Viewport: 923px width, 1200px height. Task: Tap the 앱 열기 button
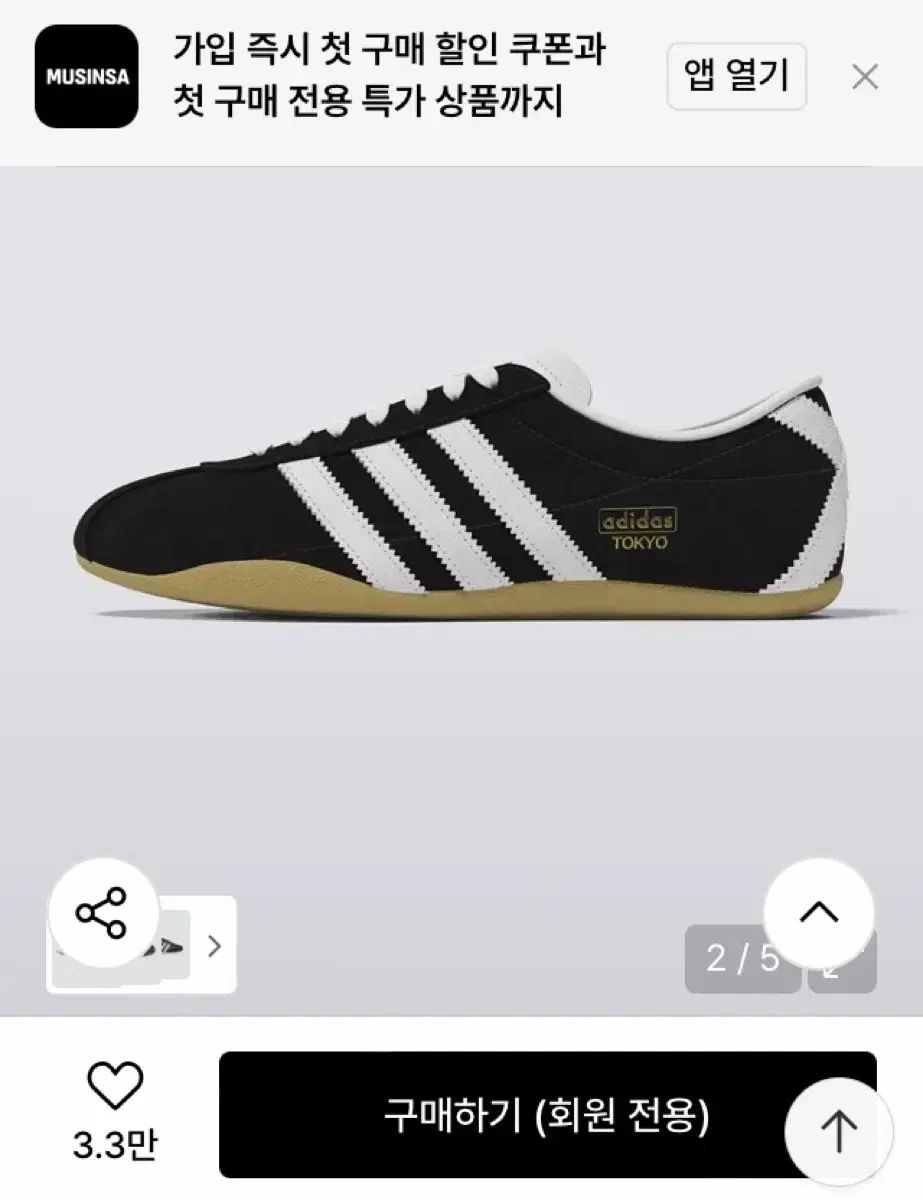click(737, 76)
